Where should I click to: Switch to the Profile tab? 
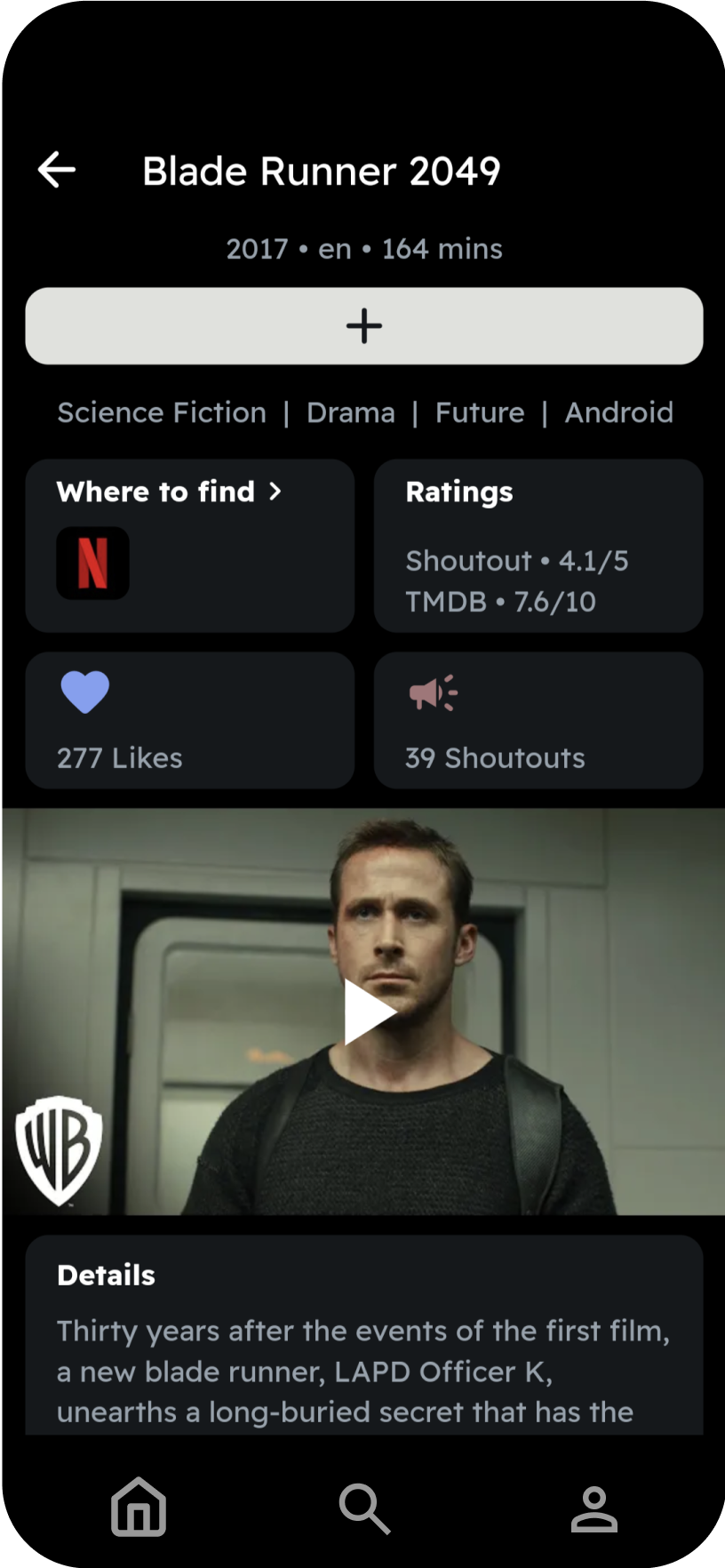coord(594,1508)
